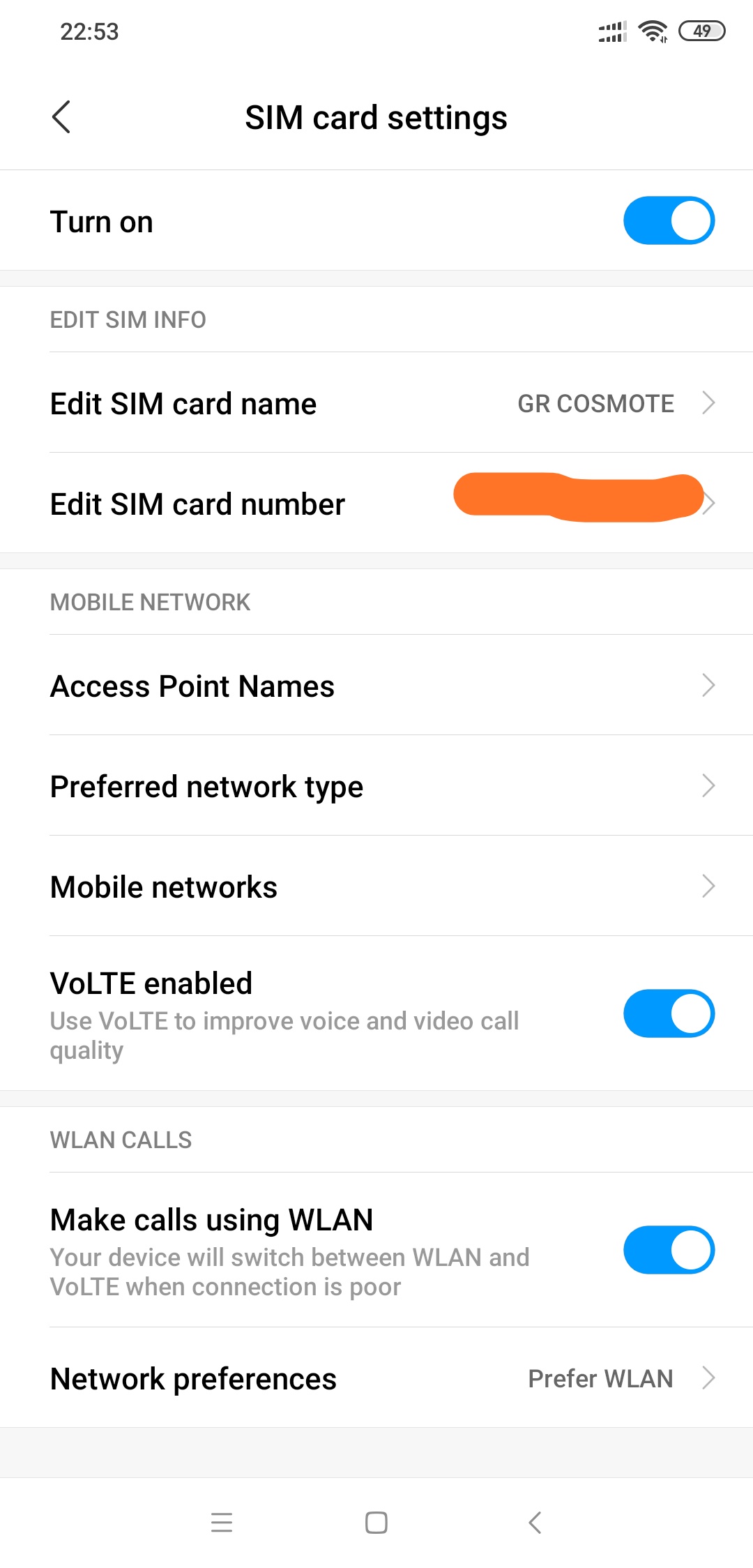Tap the system home button
753x1568 pixels.
tap(376, 1523)
